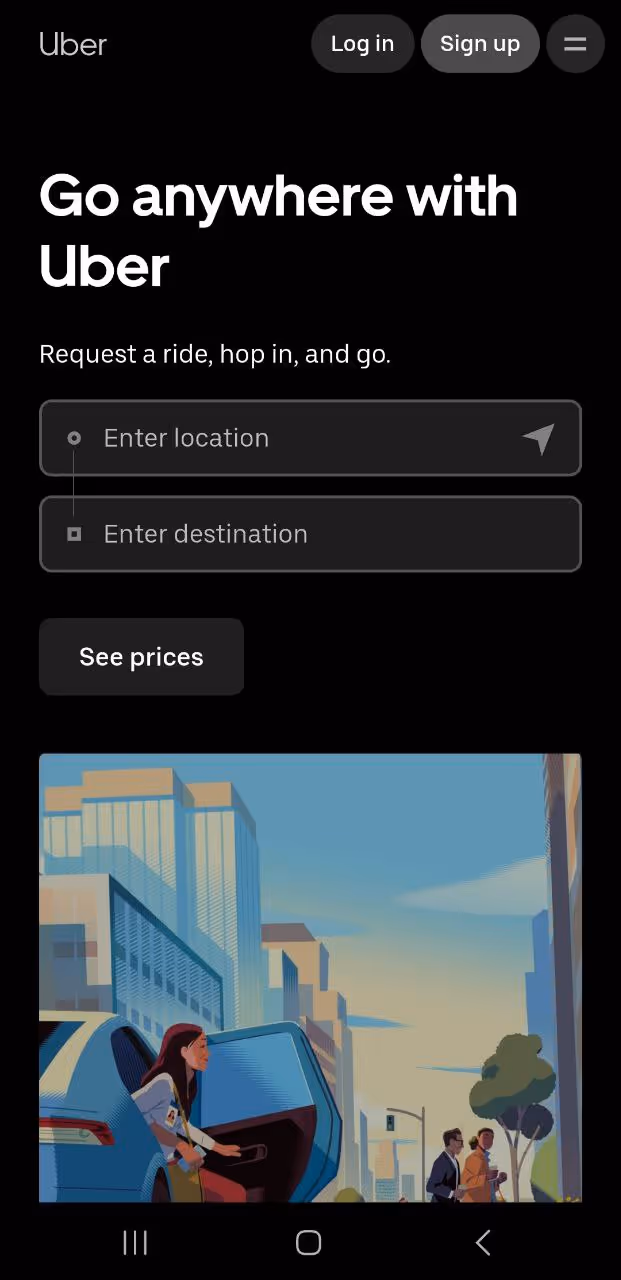Focus the Enter location field
This screenshot has height=1280, width=621.
coord(310,438)
